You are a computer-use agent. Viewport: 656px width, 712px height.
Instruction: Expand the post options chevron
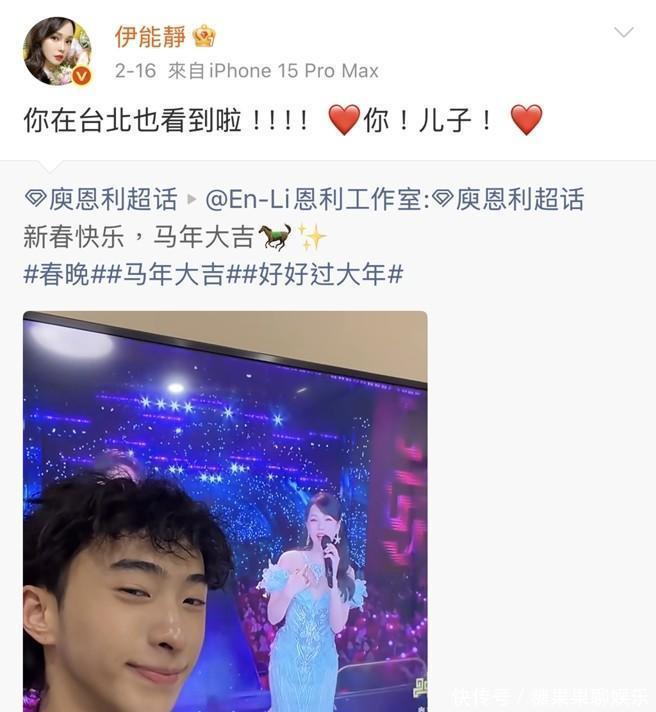623,34
